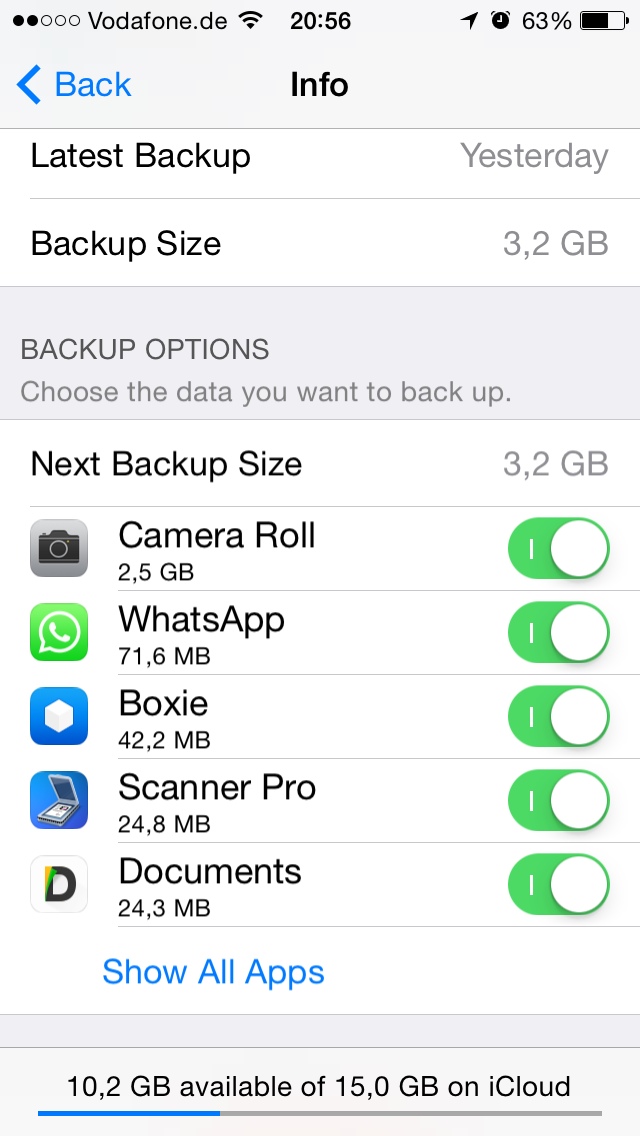
Task: Disable WhatsApp backup toggle
Action: coord(558,632)
